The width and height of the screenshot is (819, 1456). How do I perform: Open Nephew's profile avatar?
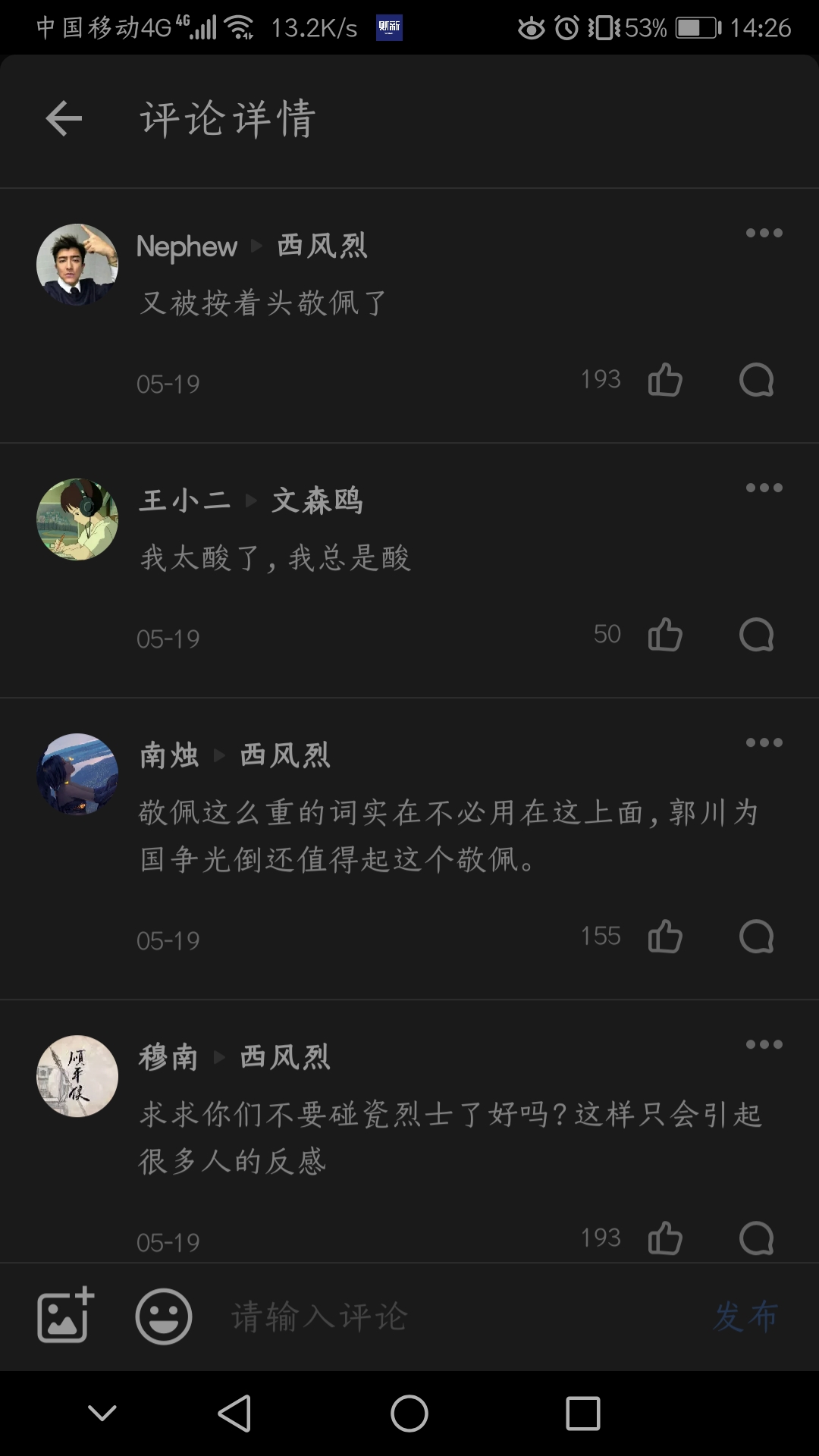click(77, 265)
